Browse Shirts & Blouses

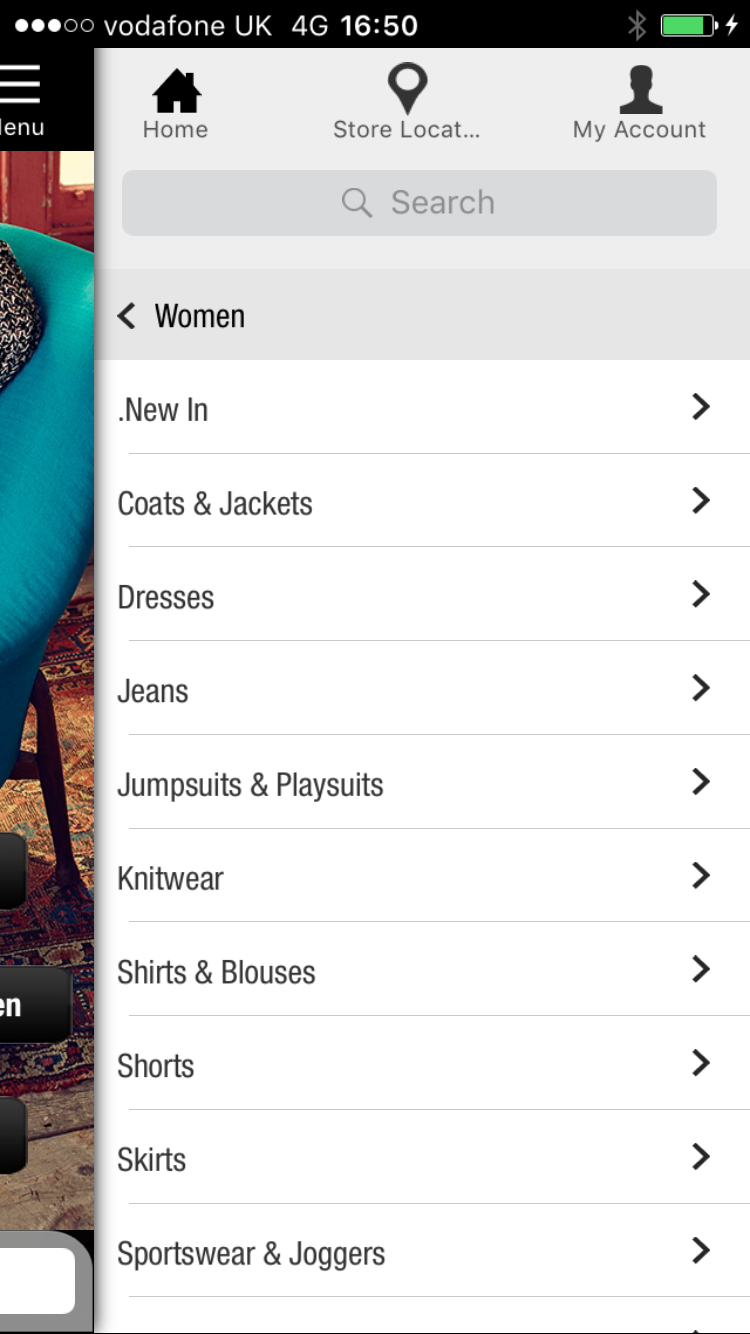click(420, 971)
